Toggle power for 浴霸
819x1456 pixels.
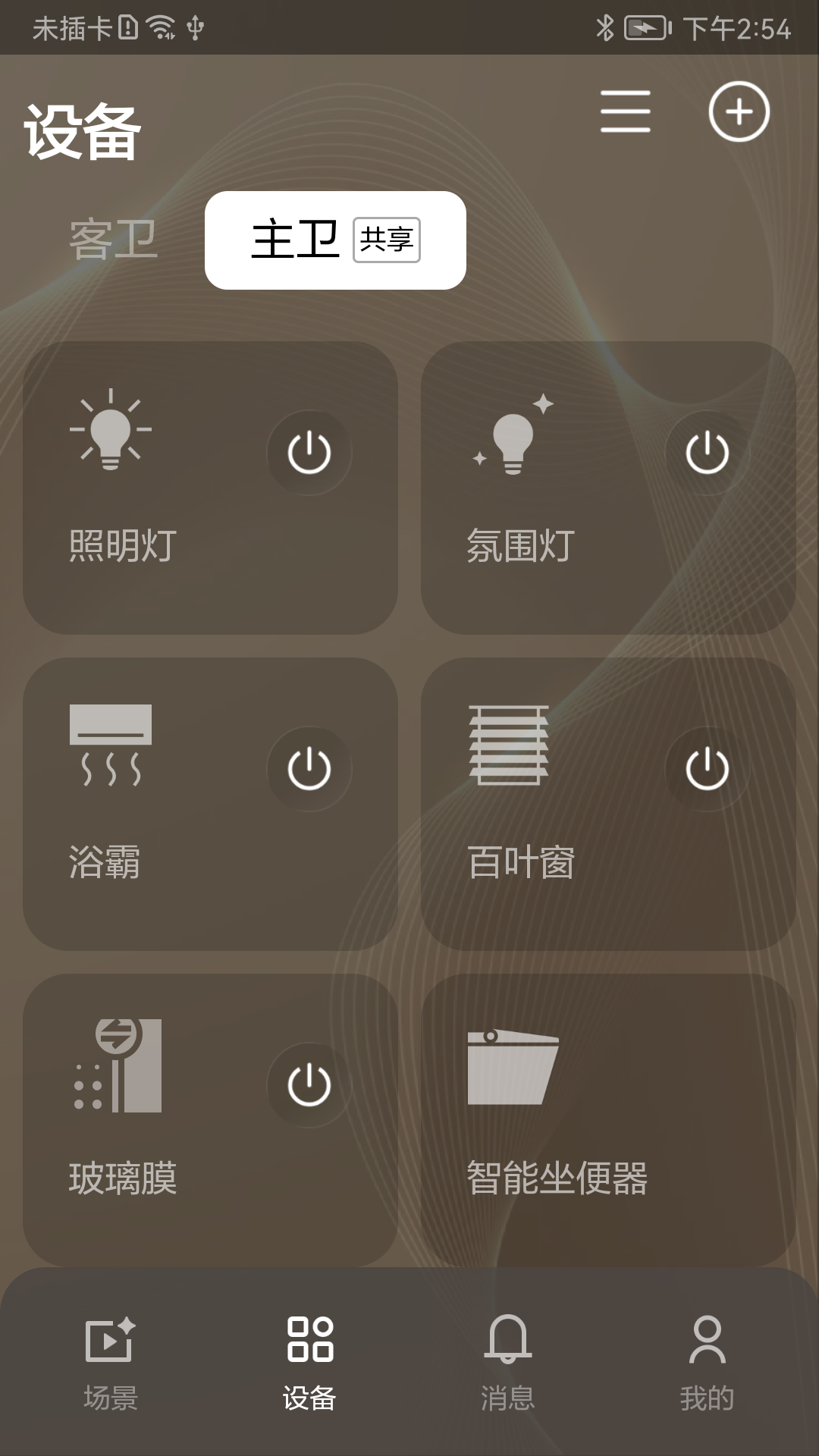tap(309, 769)
